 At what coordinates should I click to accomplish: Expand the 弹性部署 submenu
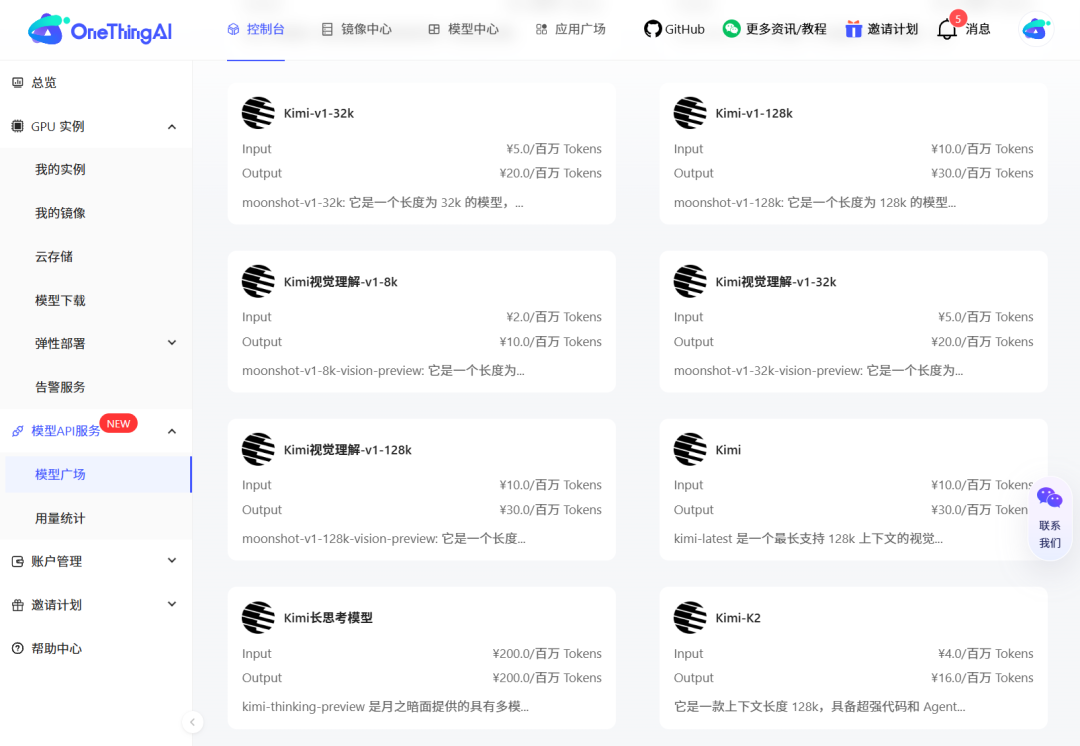(172, 343)
